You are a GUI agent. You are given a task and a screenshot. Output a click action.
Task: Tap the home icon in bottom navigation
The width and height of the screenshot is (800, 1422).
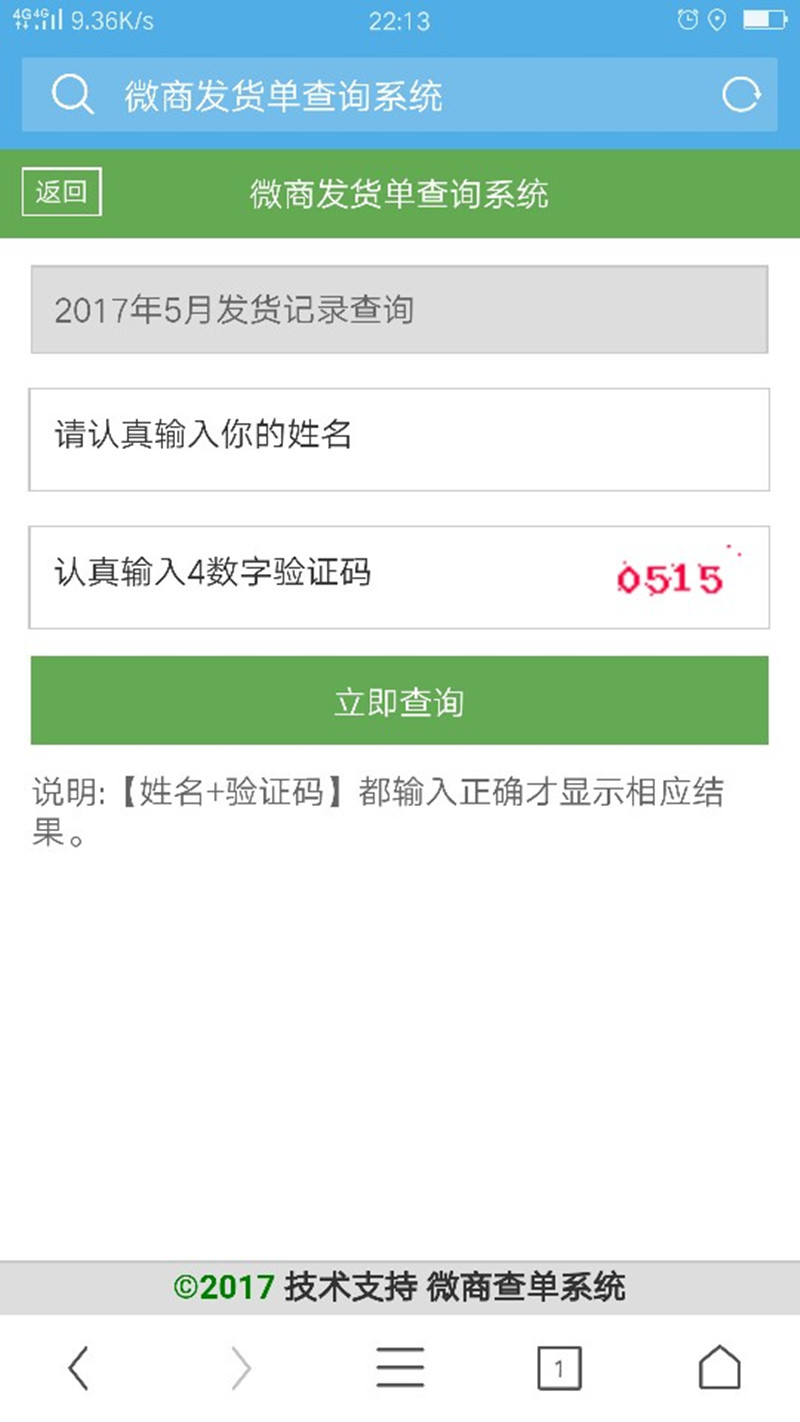point(720,1365)
